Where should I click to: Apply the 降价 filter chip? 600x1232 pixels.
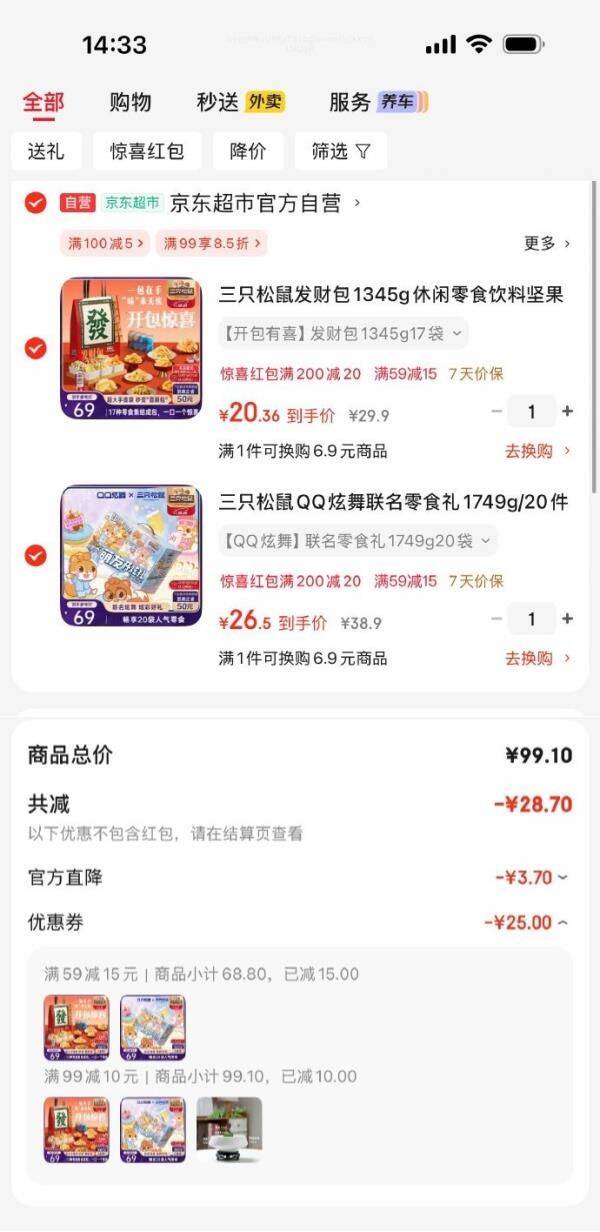(x=248, y=152)
